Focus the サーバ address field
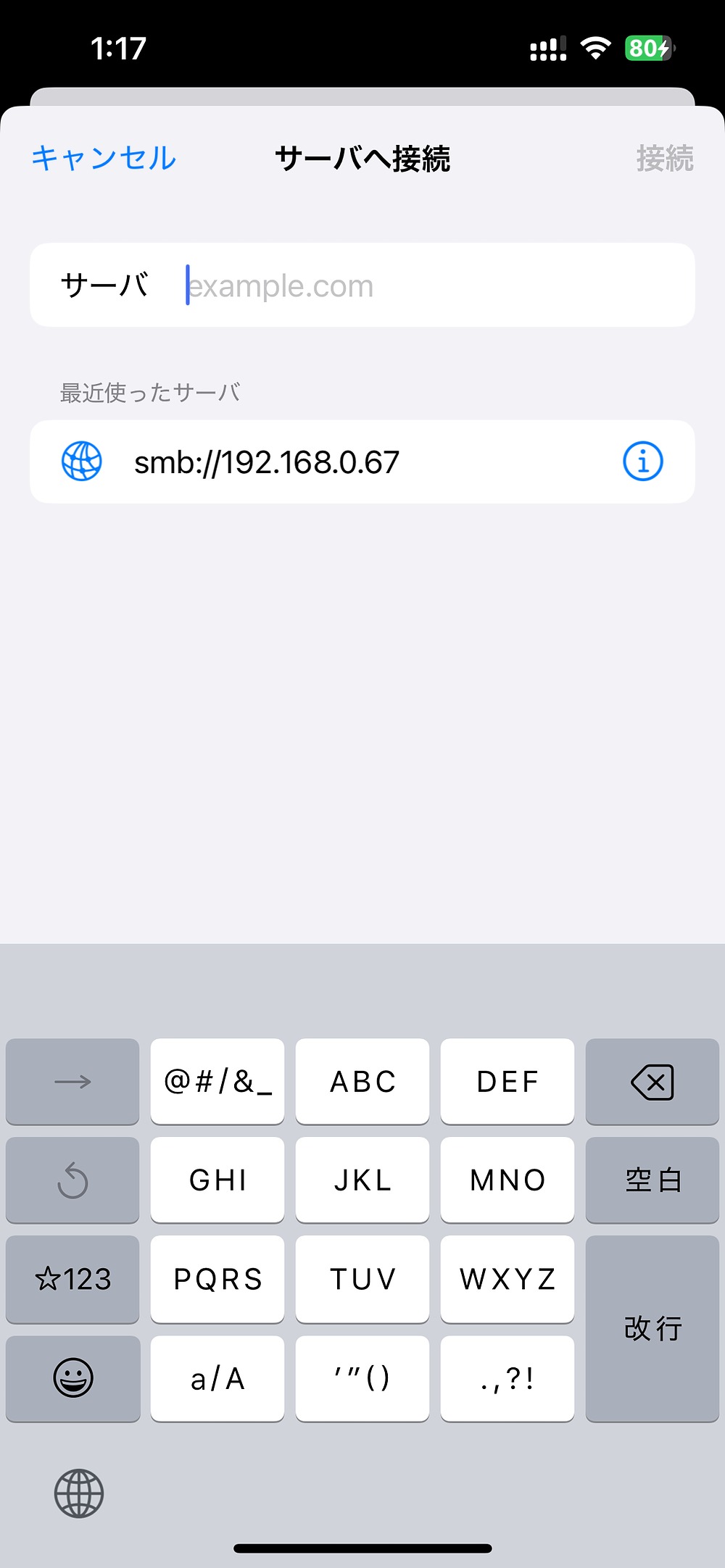 coord(435,285)
